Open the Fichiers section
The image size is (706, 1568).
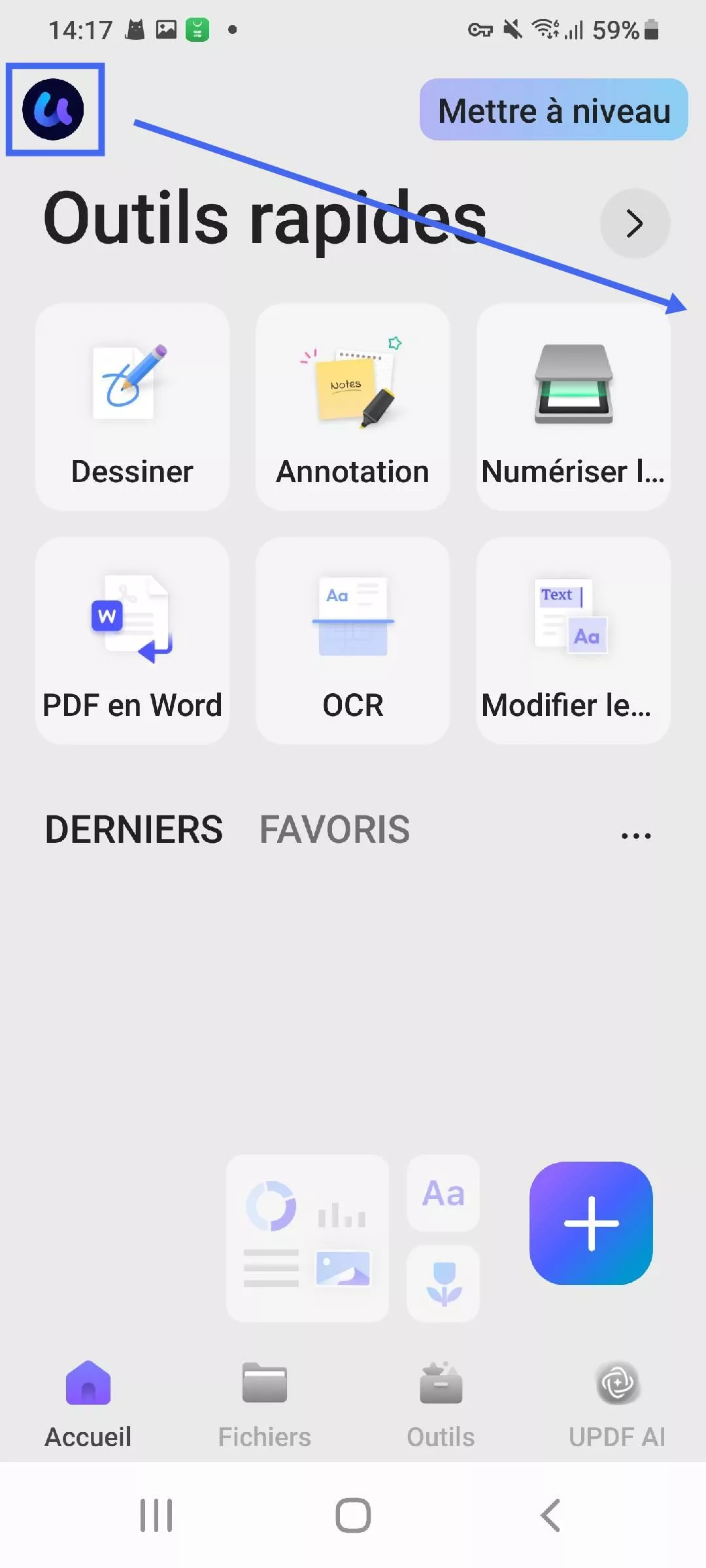tap(264, 1405)
